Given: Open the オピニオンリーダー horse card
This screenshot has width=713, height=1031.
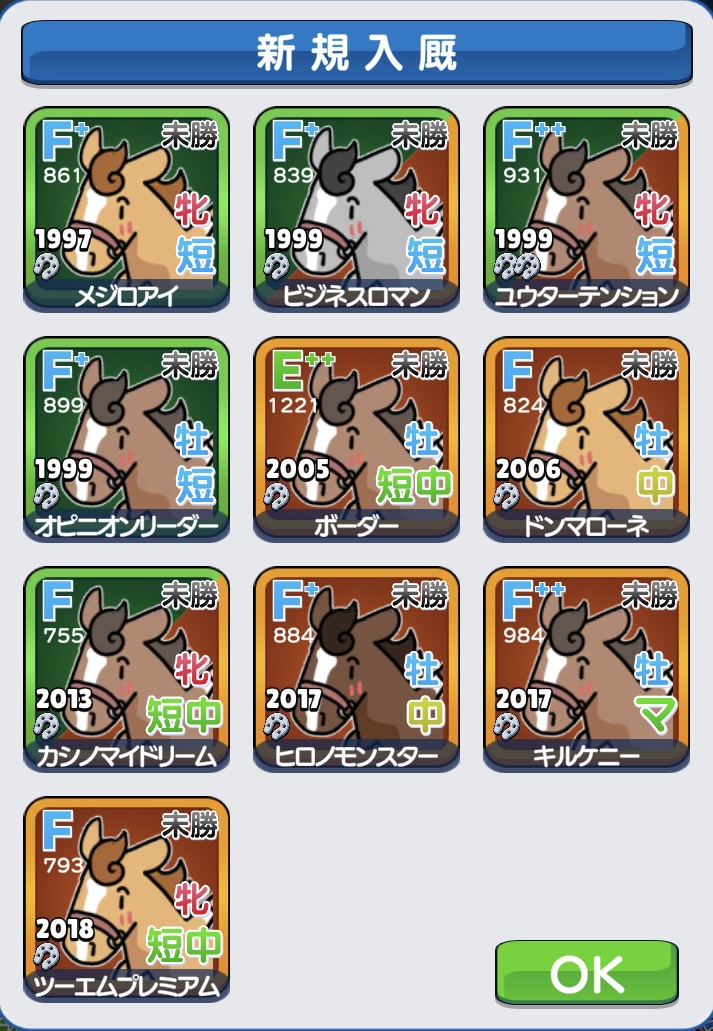Looking at the screenshot, I should pyautogui.click(x=126, y=439).
